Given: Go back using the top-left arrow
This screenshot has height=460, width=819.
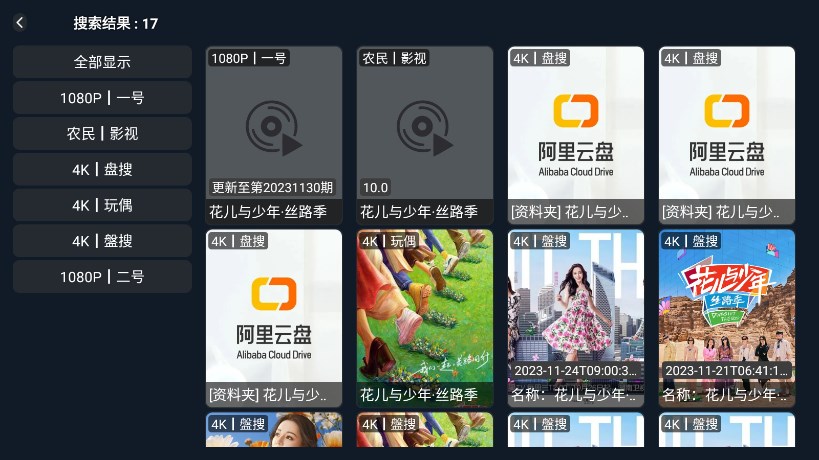Looking at the screenshot, I should coord(20,23).
